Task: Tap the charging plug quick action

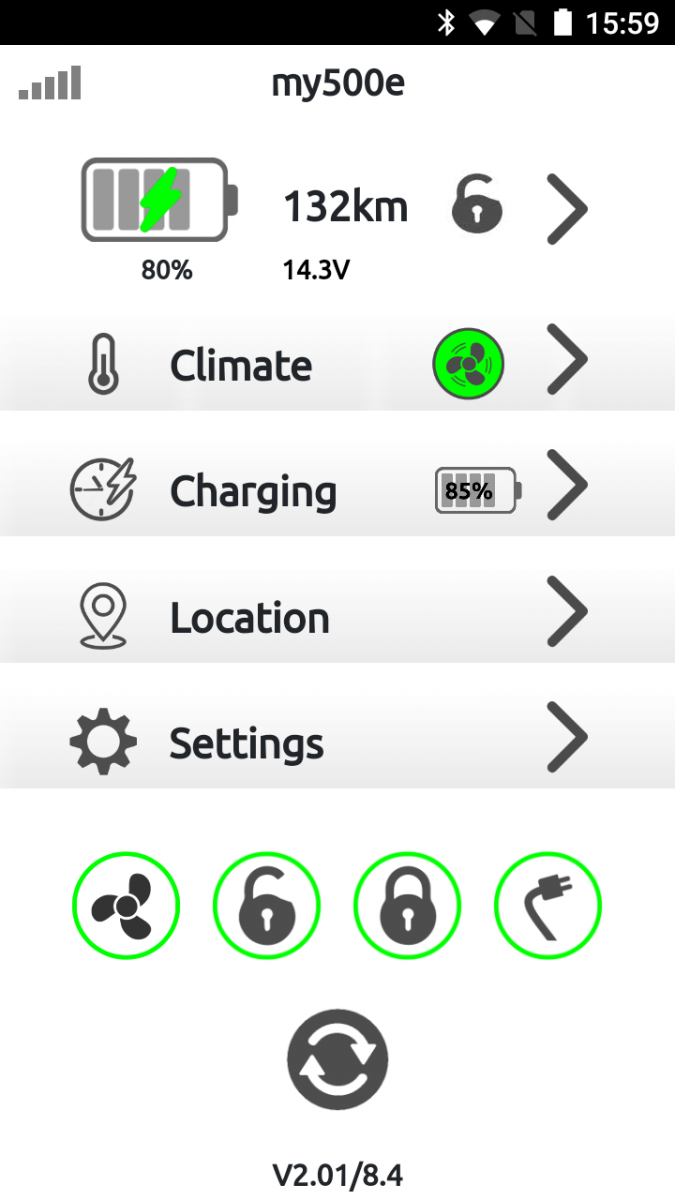Action: point(548,907)
